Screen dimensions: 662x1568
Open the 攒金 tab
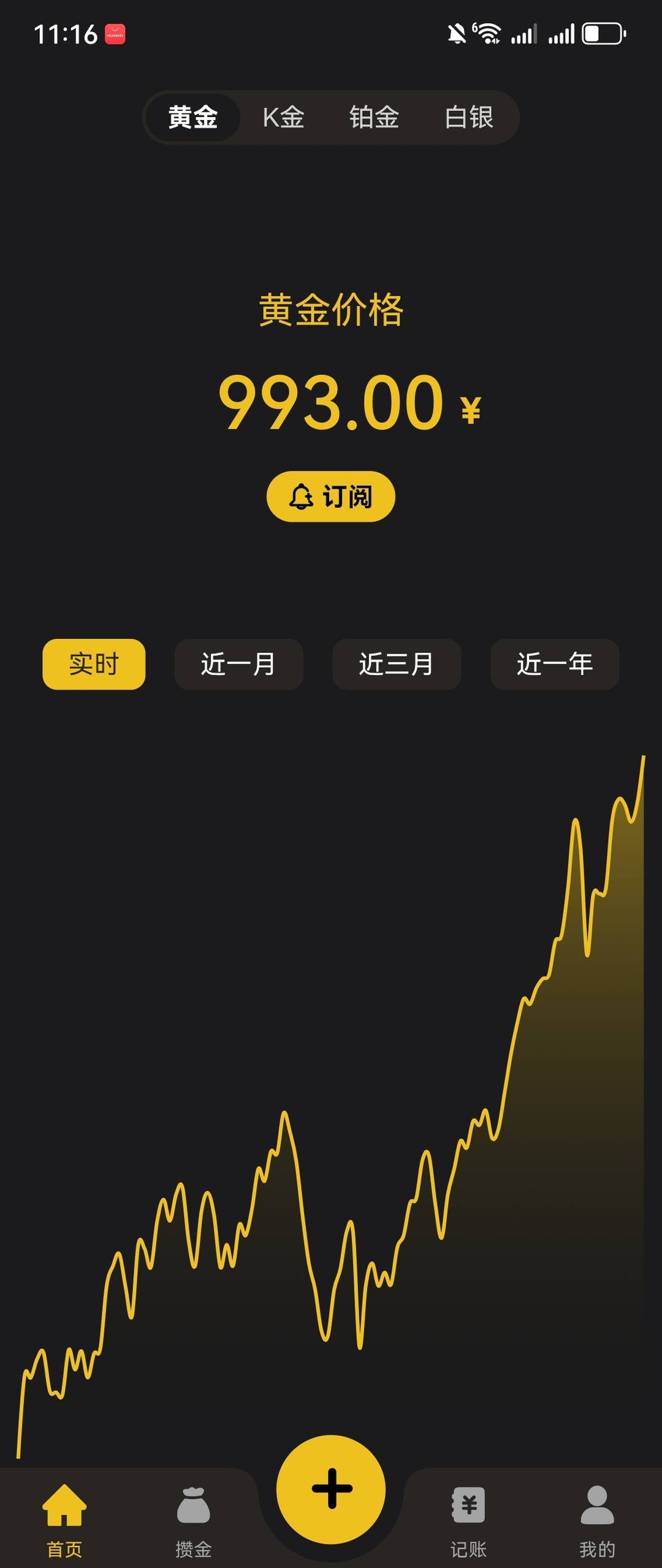pos(194,1520)
